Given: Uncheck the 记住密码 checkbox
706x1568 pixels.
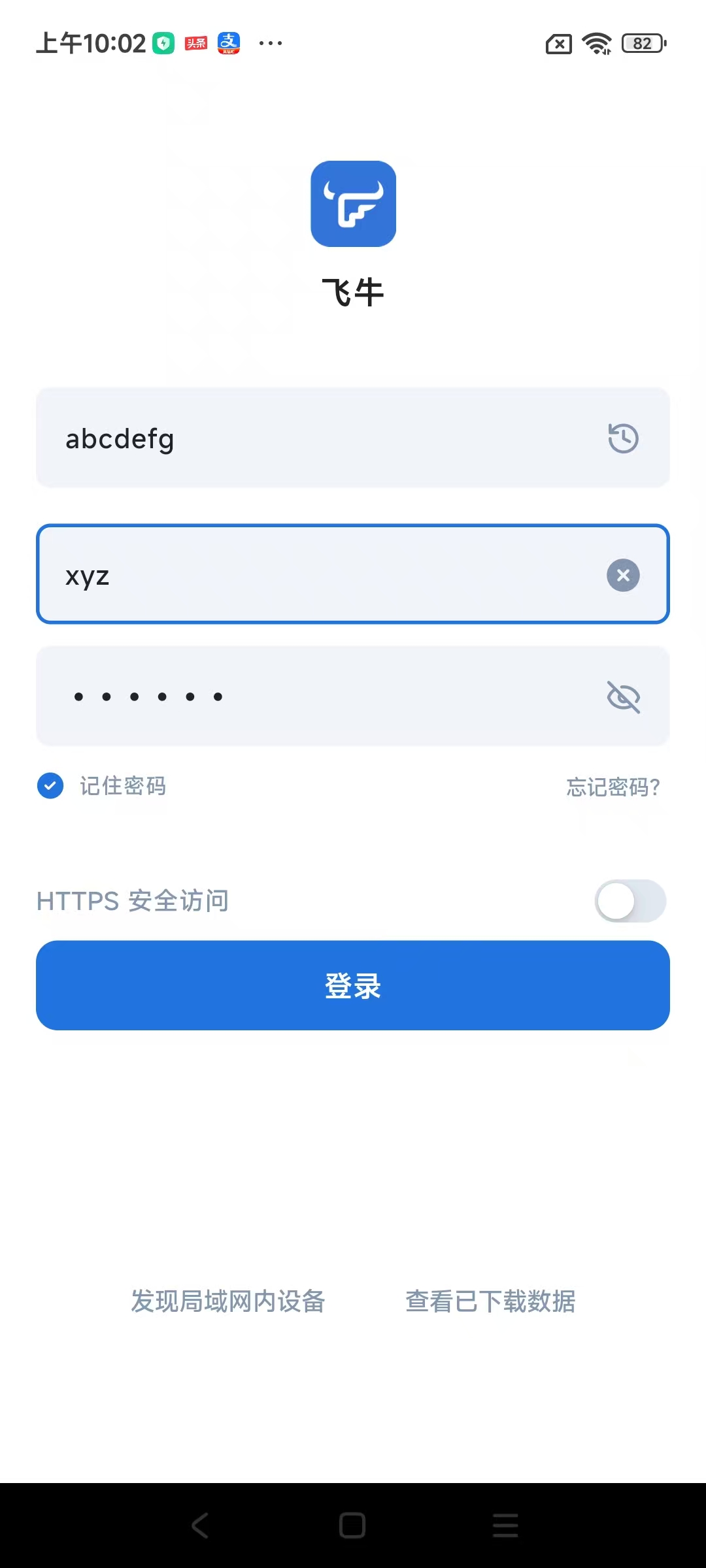Looking at the screenshot, I should click(50, 786).
